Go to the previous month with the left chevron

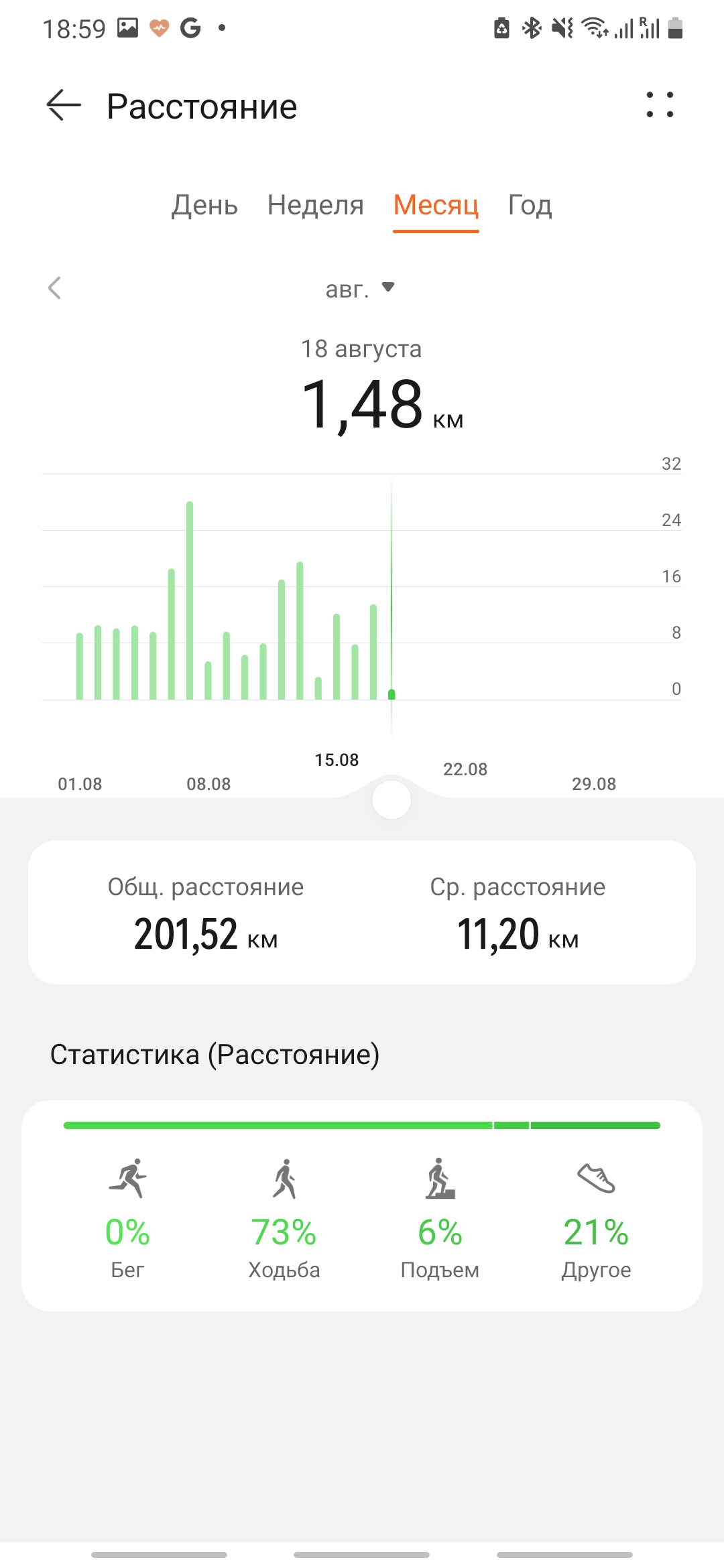55,288
